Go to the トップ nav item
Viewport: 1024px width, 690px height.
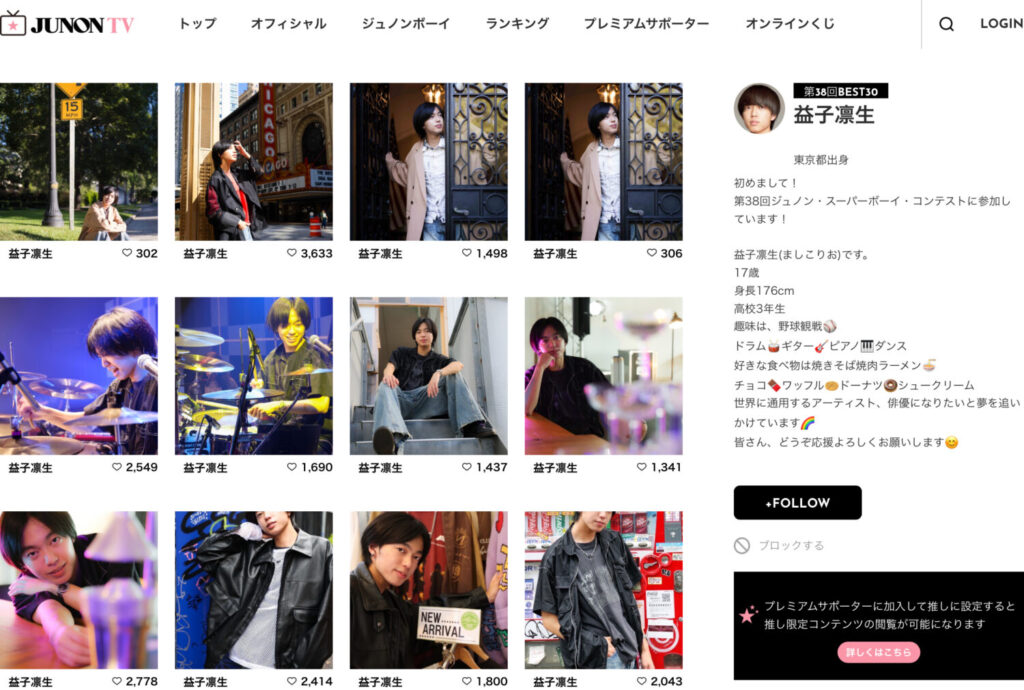[197, 24]
